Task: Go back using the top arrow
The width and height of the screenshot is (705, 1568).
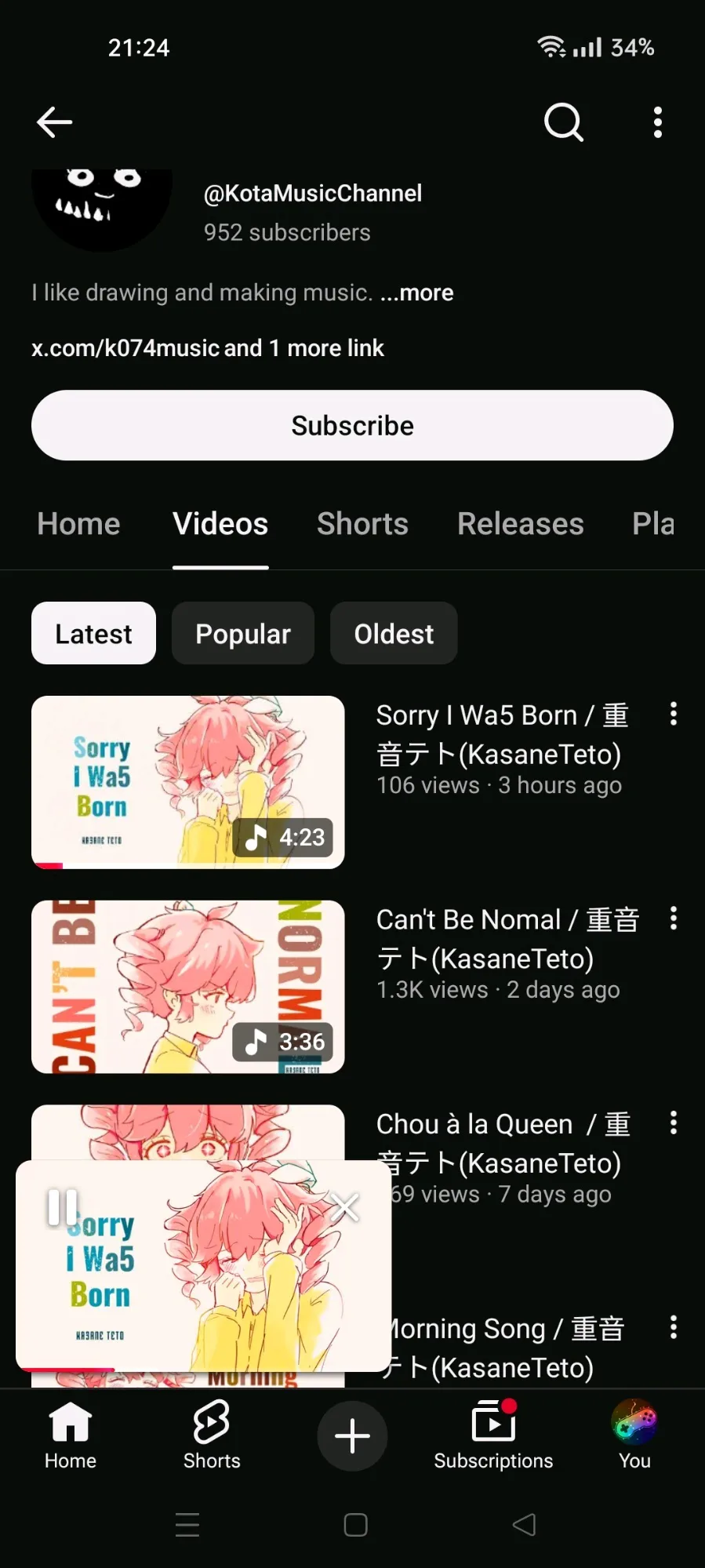Action: pos(54,122)
